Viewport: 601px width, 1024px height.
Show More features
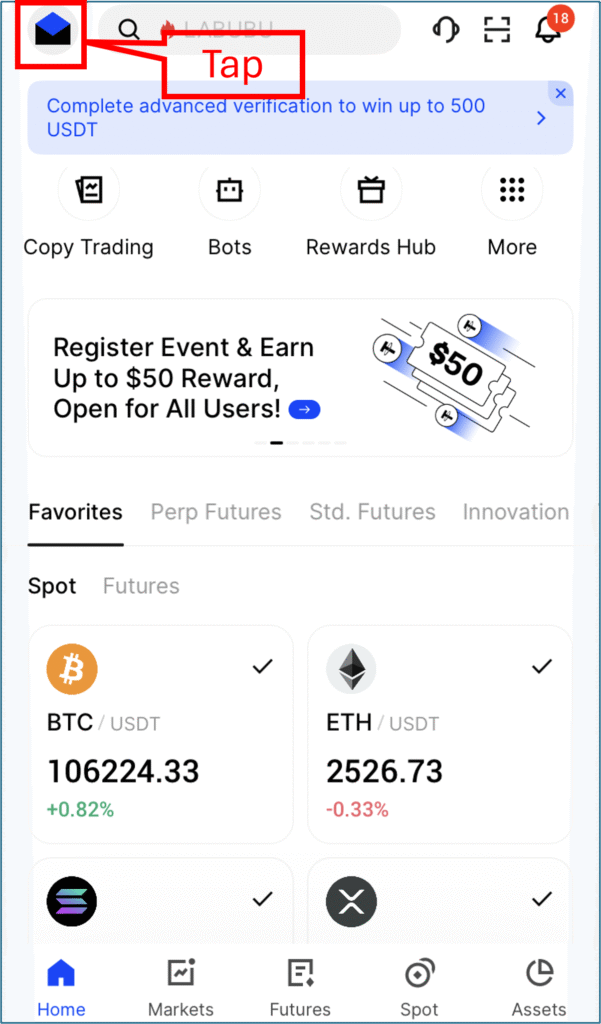click(x=512, y=212)
